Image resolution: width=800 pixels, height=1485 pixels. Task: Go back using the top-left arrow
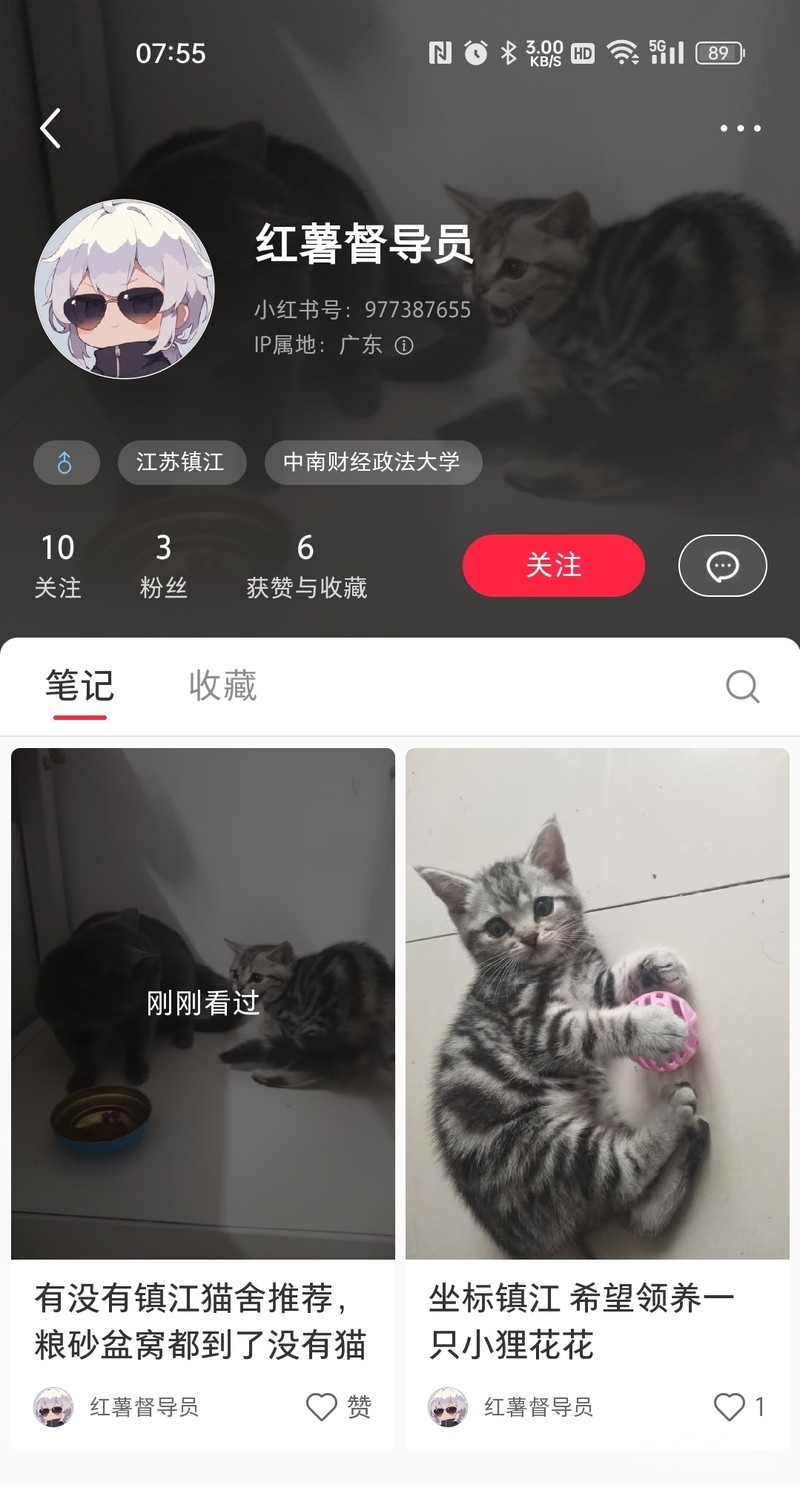click(x=51, y=129)
